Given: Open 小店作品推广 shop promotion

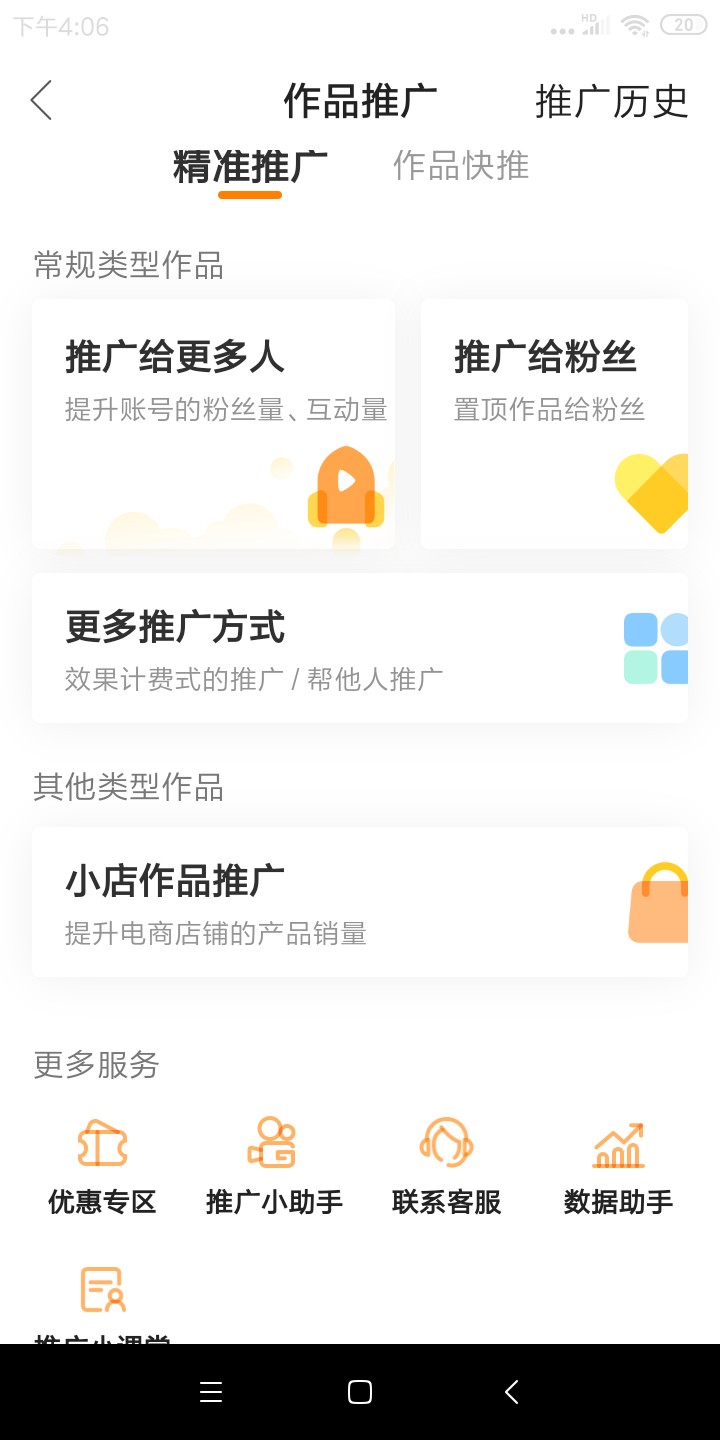Looking at the screenshot, I should 359,902.
